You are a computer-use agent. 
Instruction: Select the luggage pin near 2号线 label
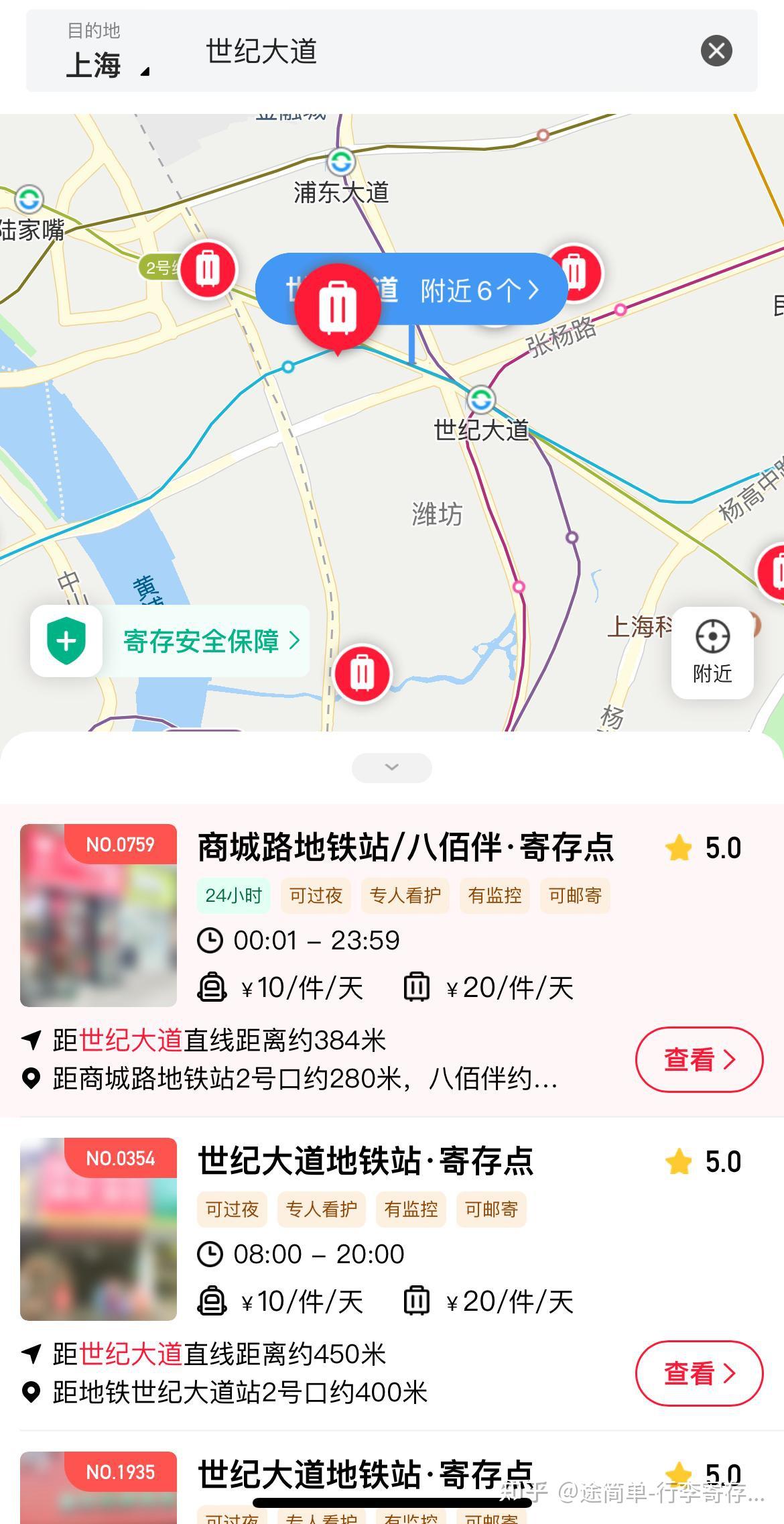[x=208, y=270]
